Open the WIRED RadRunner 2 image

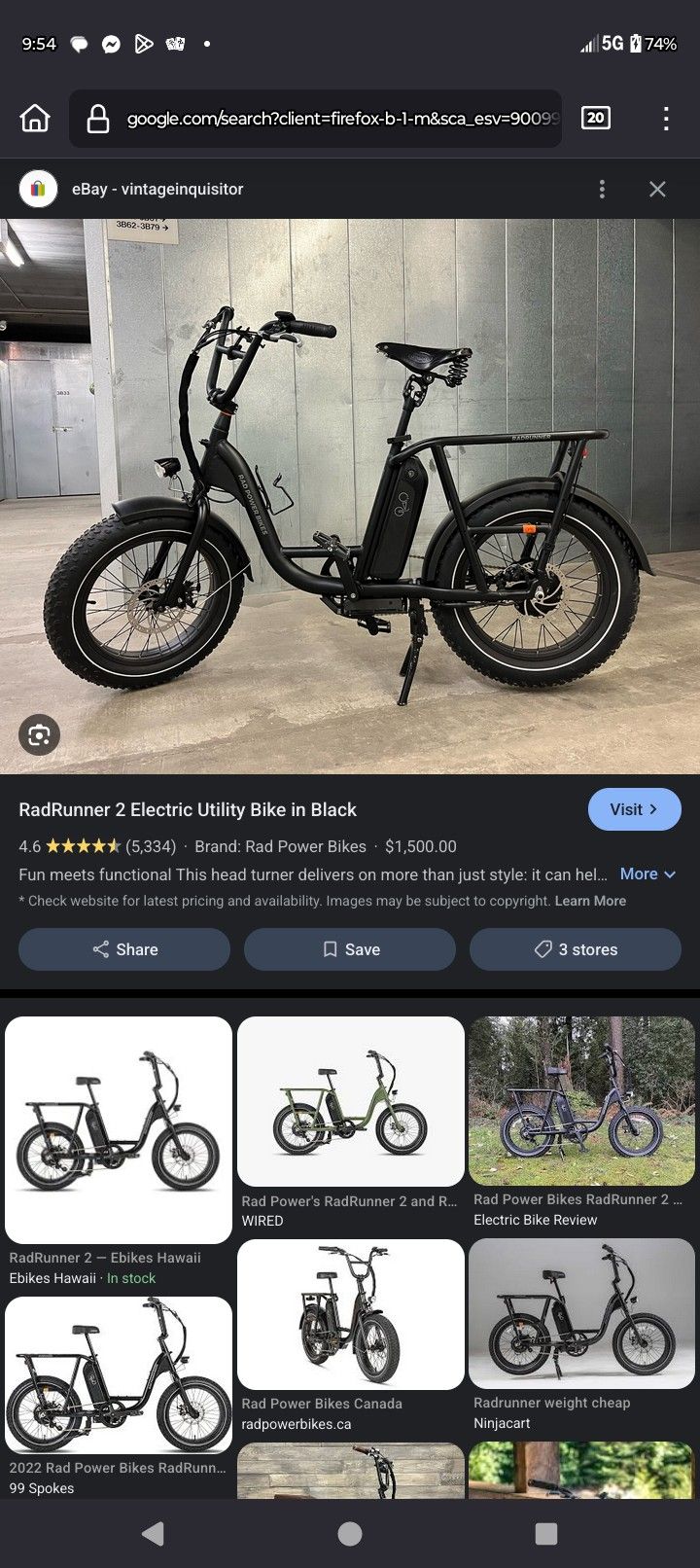pyautogui.click(x=350, y=1101)
